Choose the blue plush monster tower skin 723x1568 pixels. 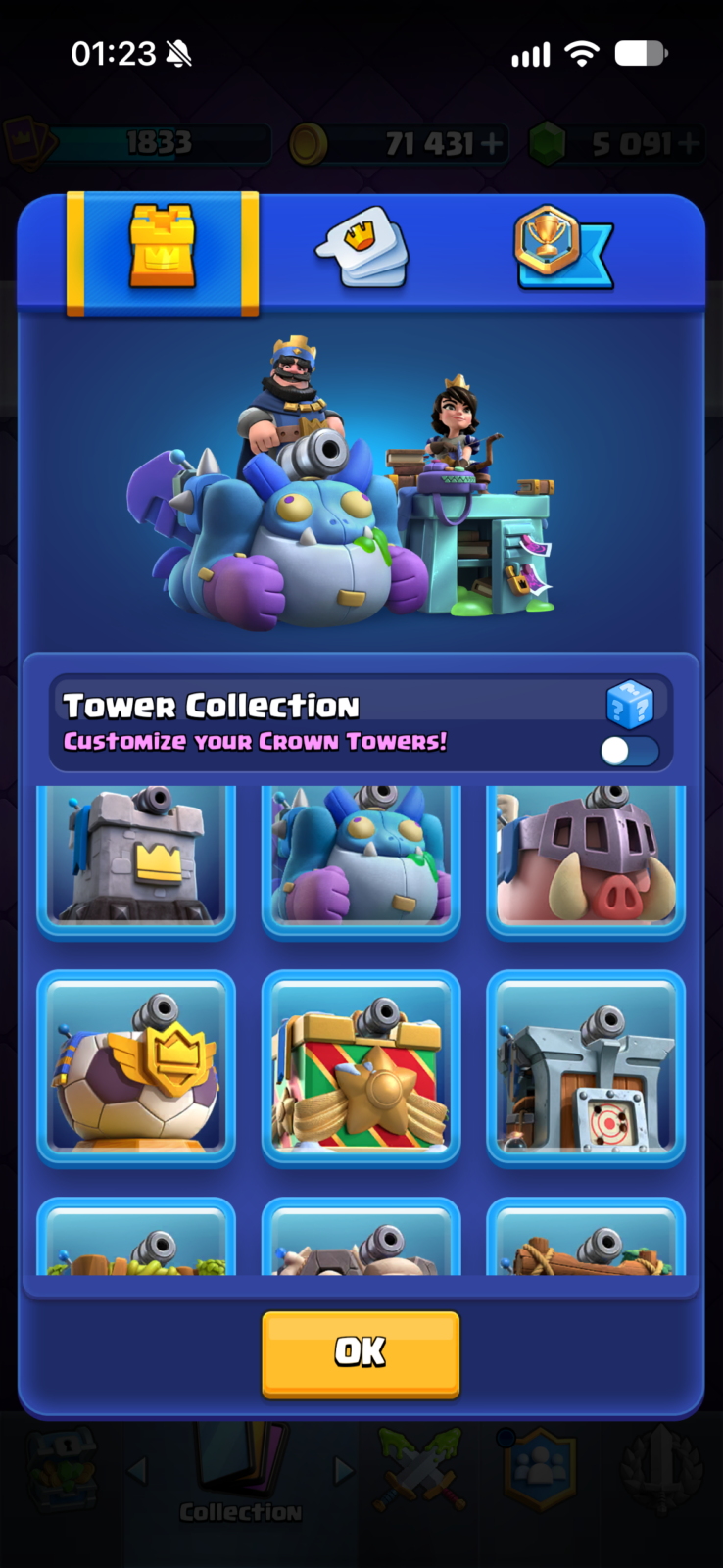click(361, 860)
